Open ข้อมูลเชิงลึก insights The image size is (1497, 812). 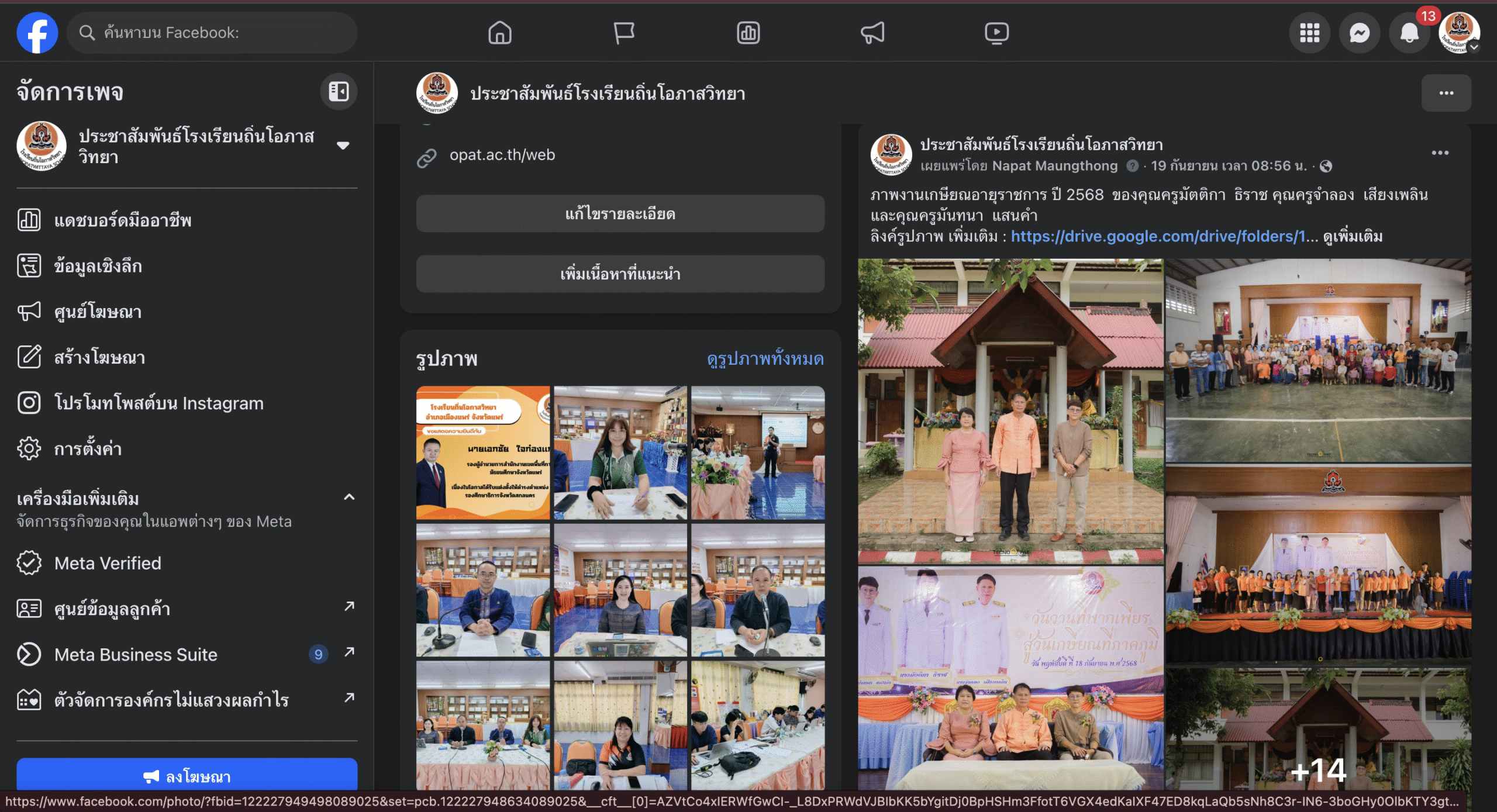(x=98, y=266)
